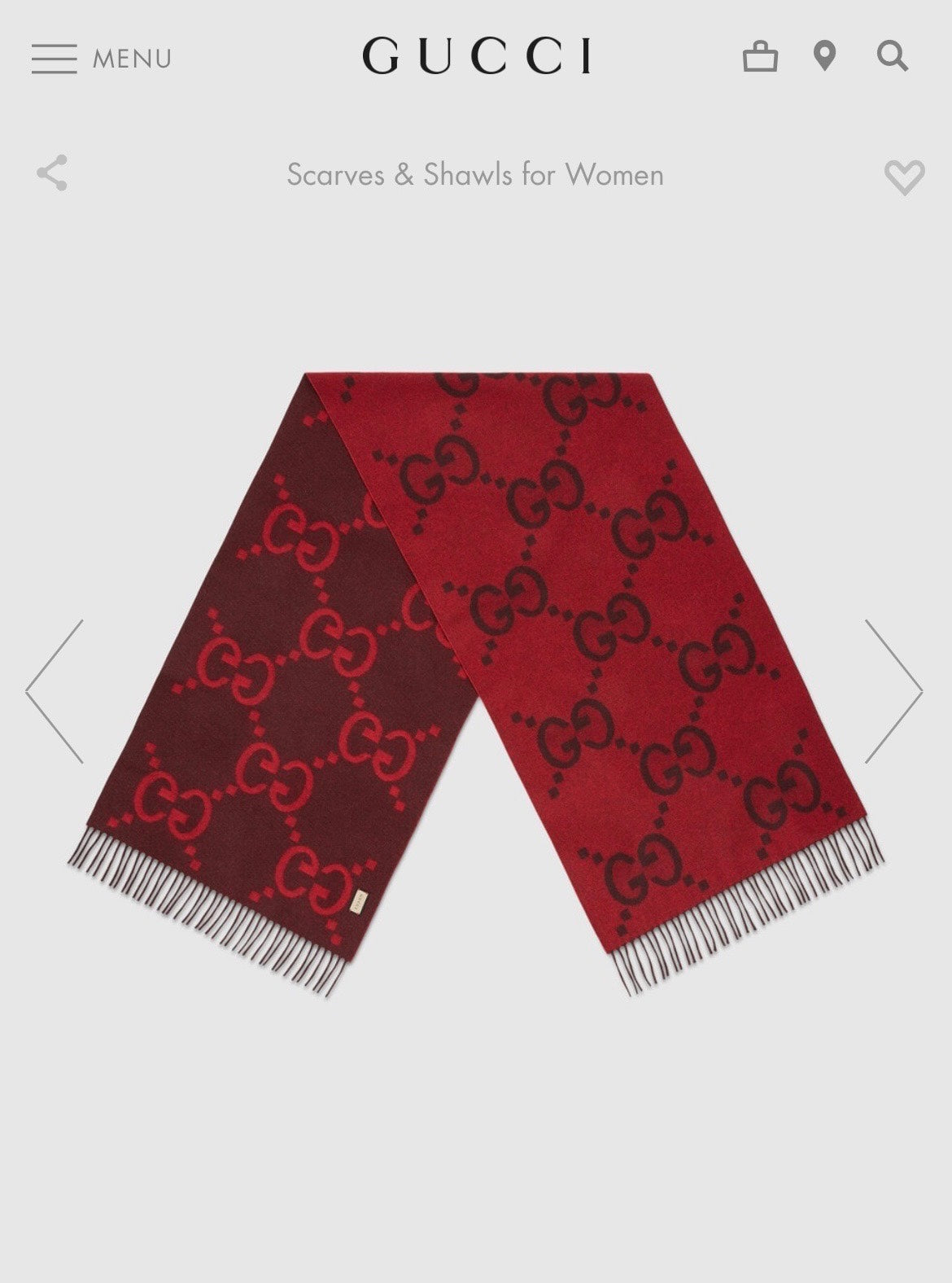Image resolution: width=952 pixels, height=1283 pixels.
Task: Add scarf to wishlist heart
Action: (x=904, y=177)
